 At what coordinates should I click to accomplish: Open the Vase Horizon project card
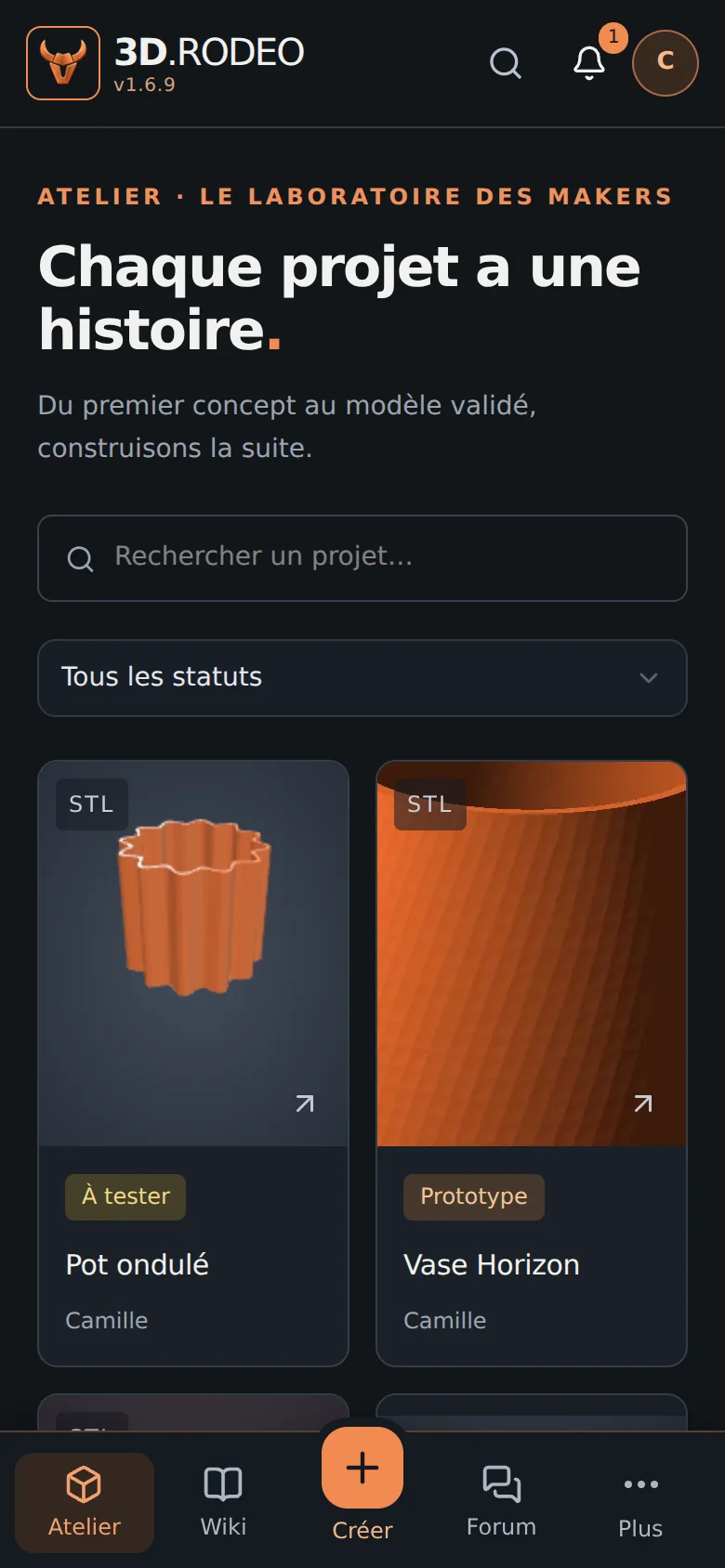(532, 1064)
